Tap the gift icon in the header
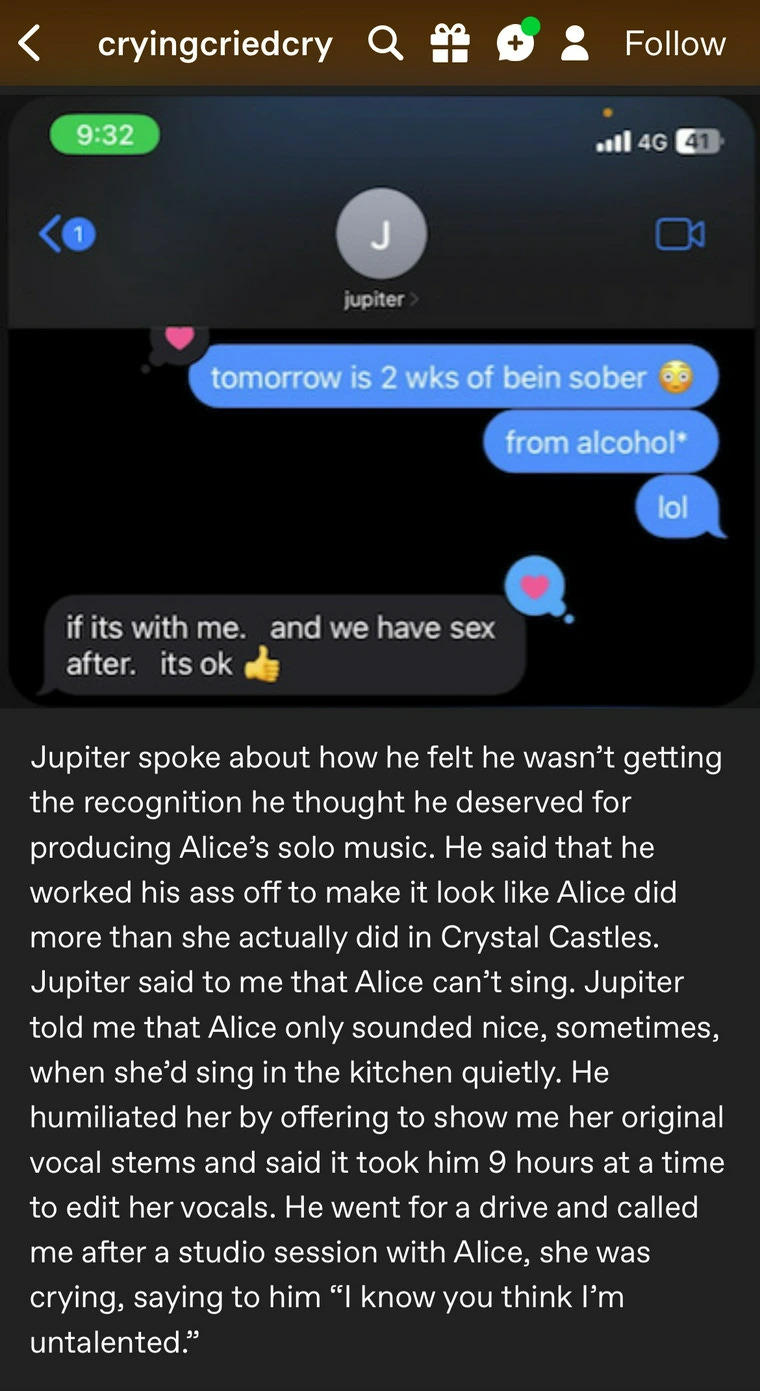This screenshot has width=760, height=1391. pyautogui.click(x=450, y=43)
